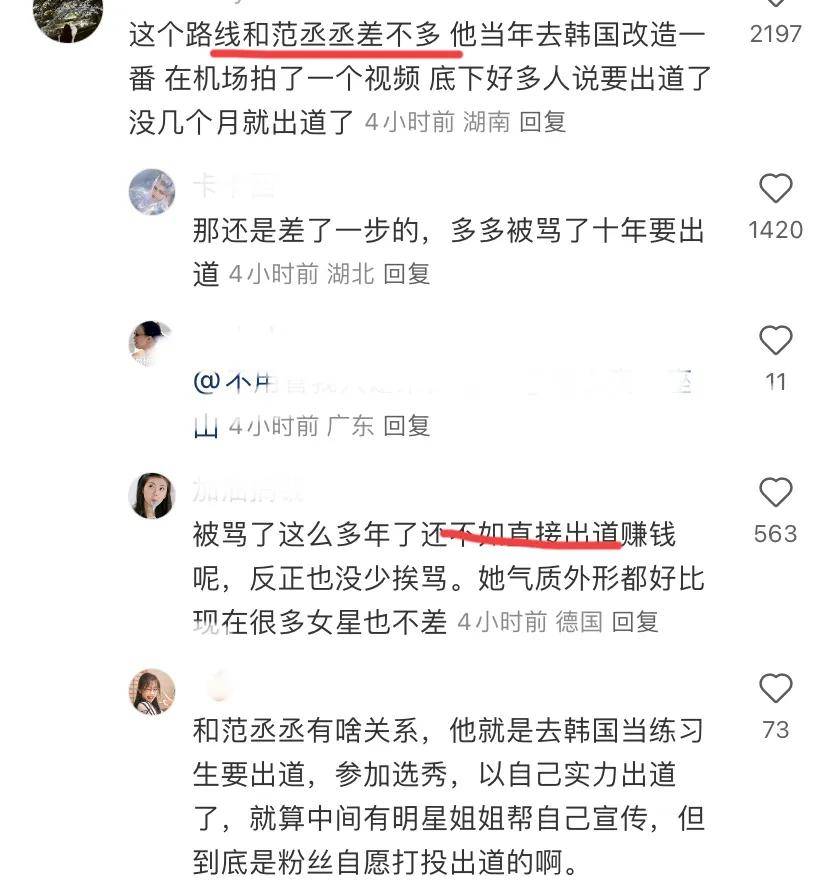The height and width of the screenshot is (889, 828).
Task: Like the comment showing 73 likes
Action: click(775, 689)
